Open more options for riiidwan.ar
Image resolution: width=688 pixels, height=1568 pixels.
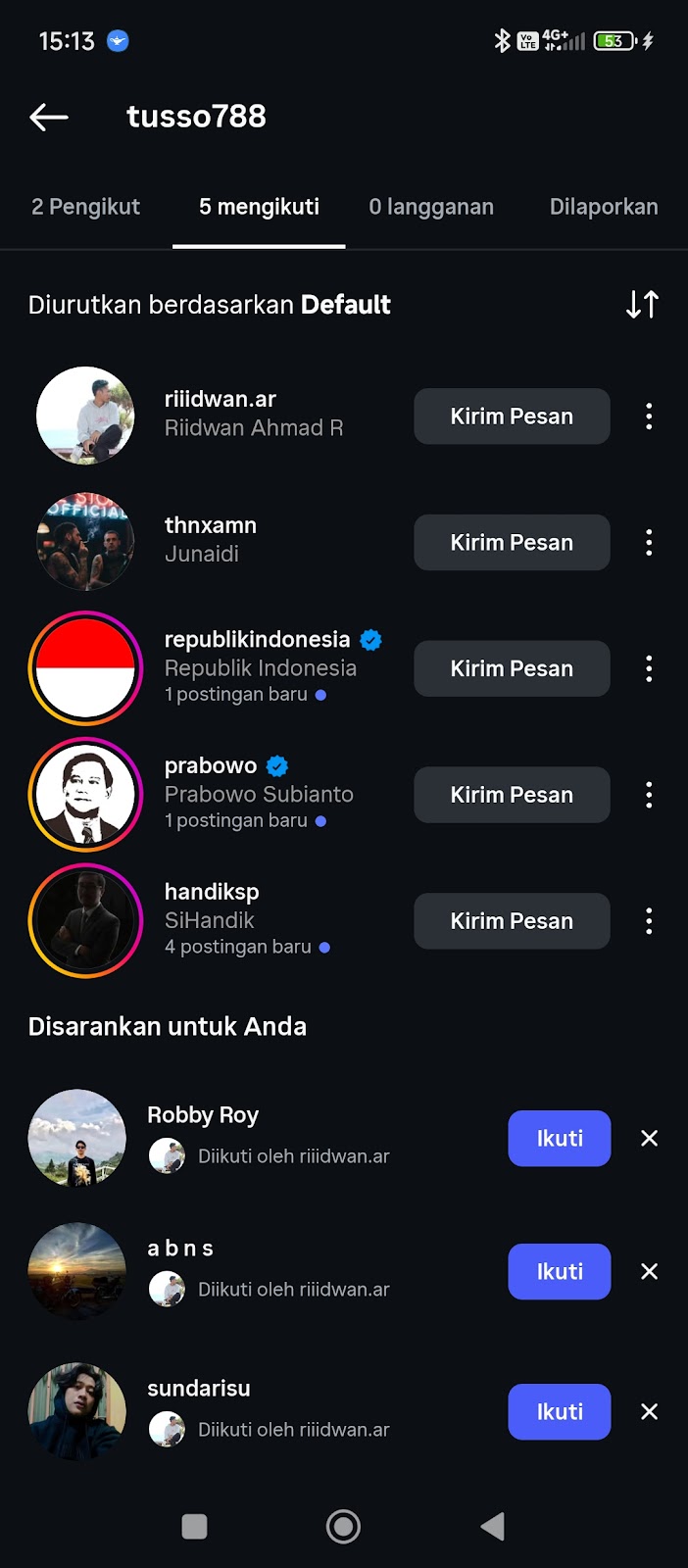coord(649,416)
